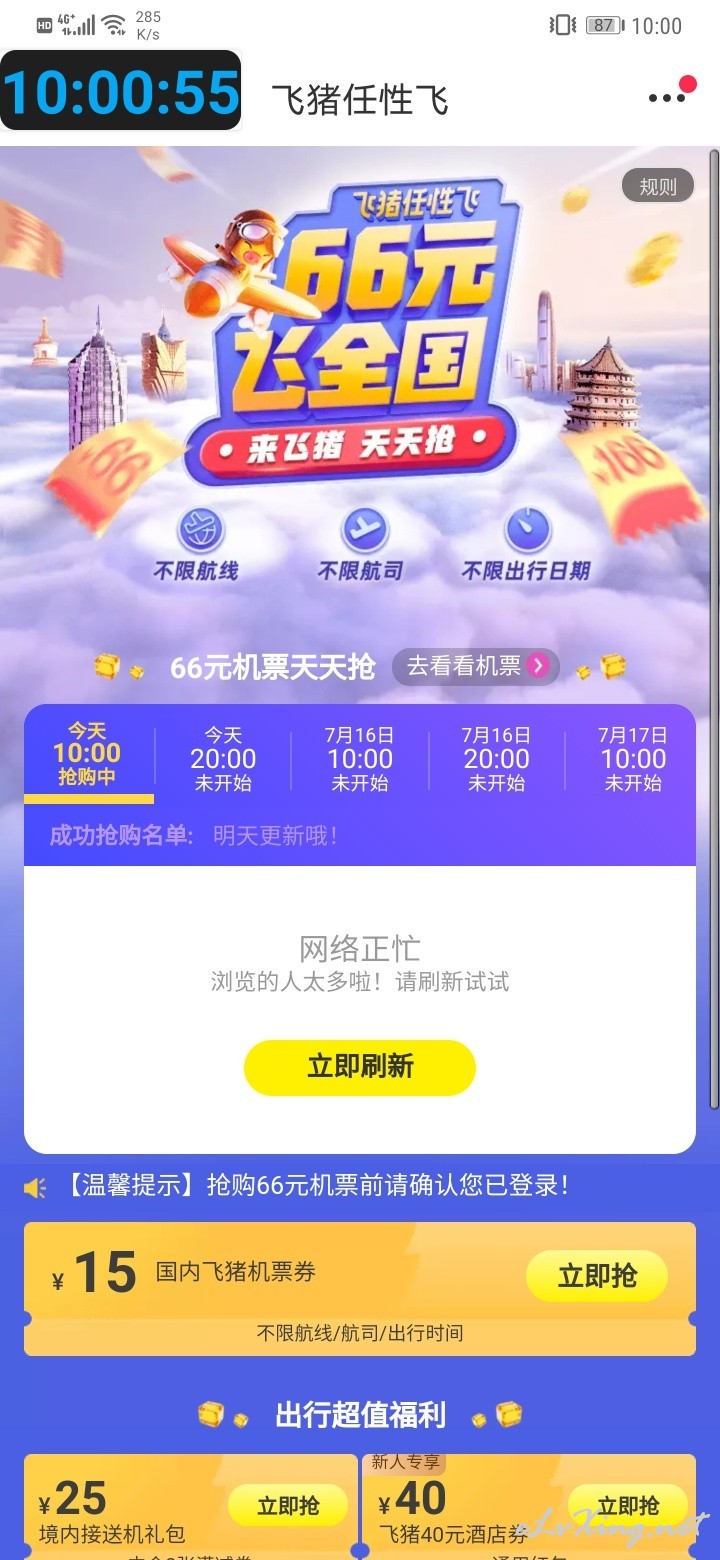Claim the ¥25 境内接送机礼包
Viewport: 720px width, 1560px height.
pyautogui.click(x=288, y=1505)
